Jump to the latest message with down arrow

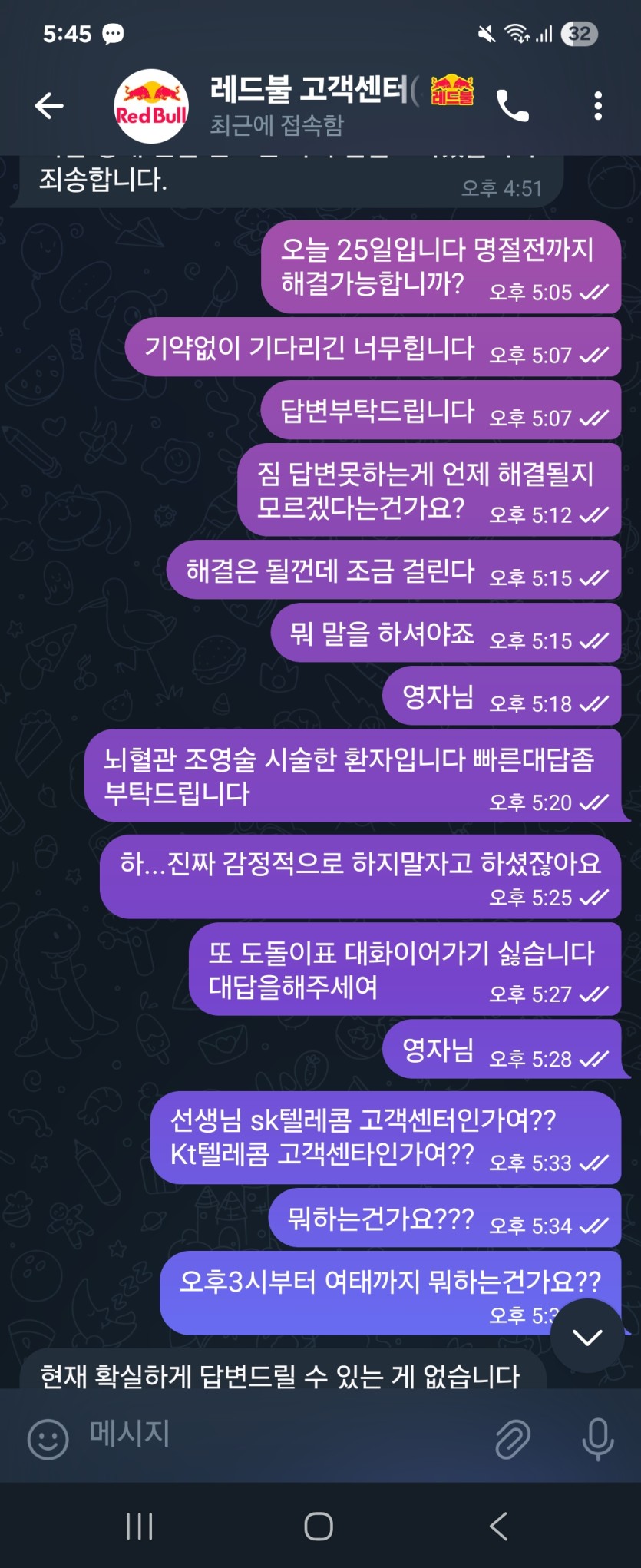(587, 1337)
